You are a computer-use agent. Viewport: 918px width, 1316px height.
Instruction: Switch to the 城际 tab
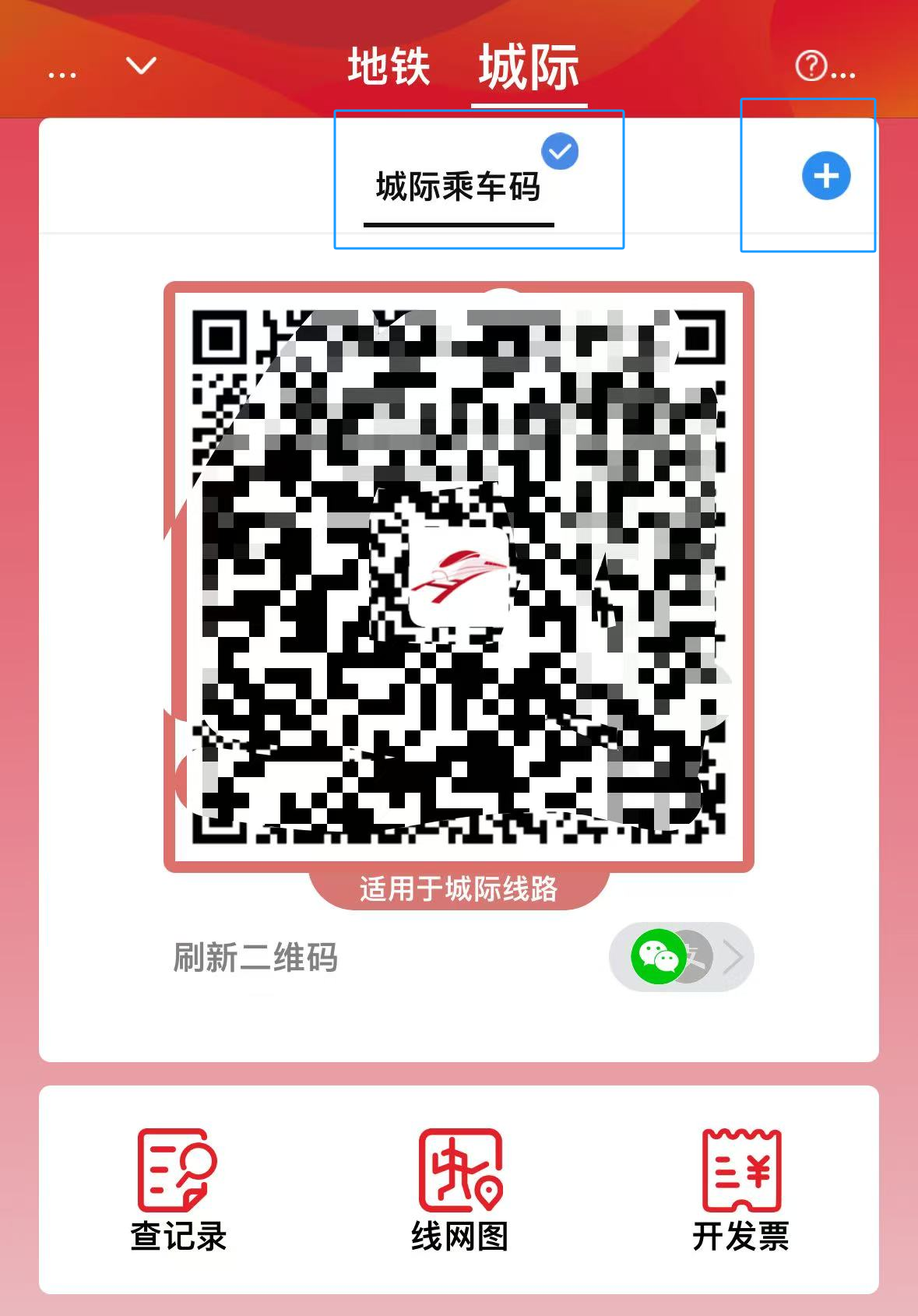[529, 67]
